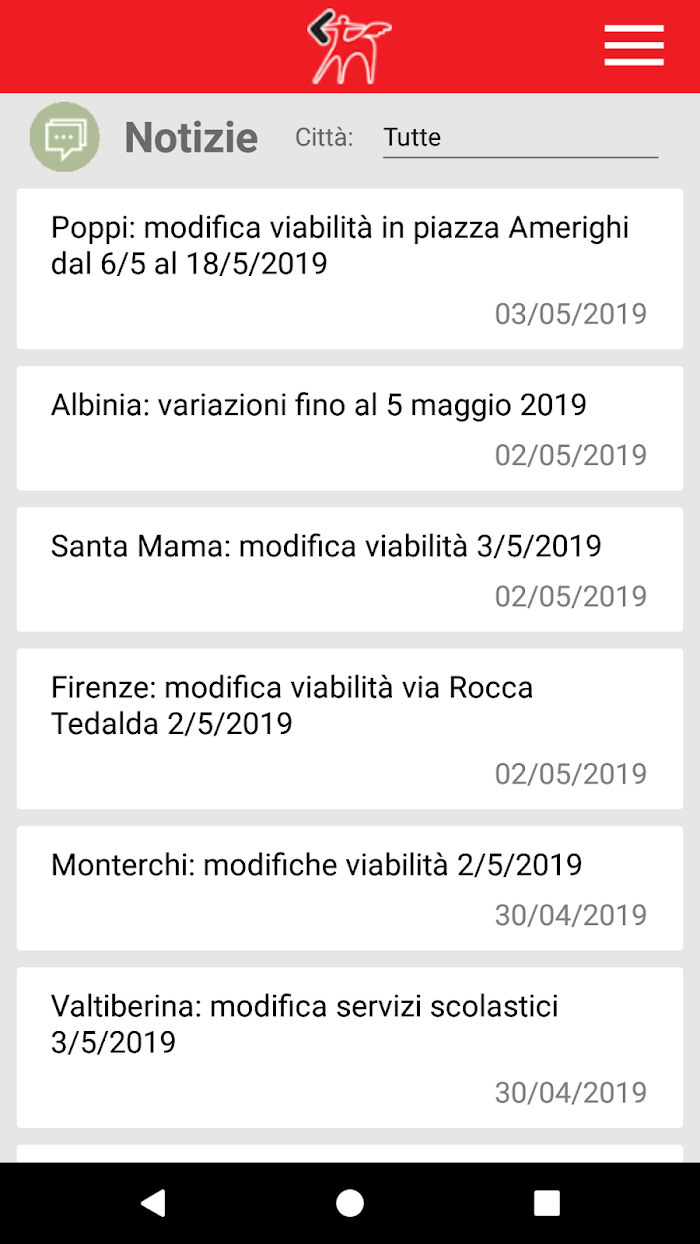Open the Poppi piazza Amerighi news
This screenshot has height=1244, width=700.
coord(350,269)
